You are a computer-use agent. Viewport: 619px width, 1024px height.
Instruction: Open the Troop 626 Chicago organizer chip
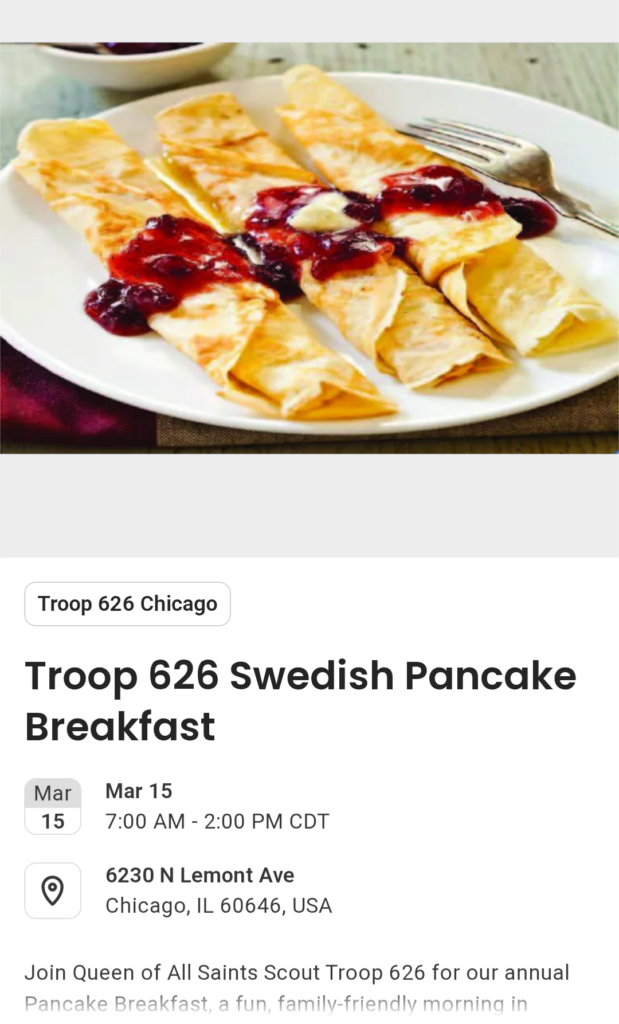(127, 604)
